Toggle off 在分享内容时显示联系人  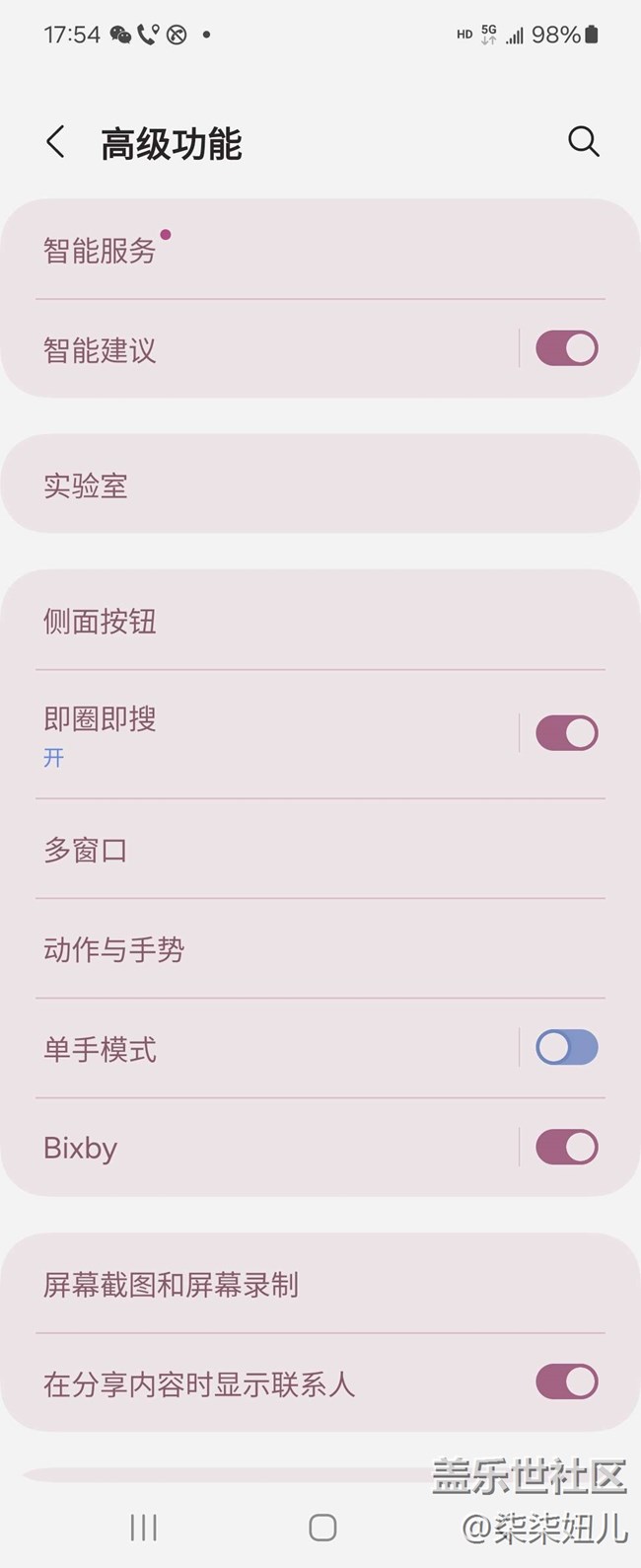(566, 1382)
